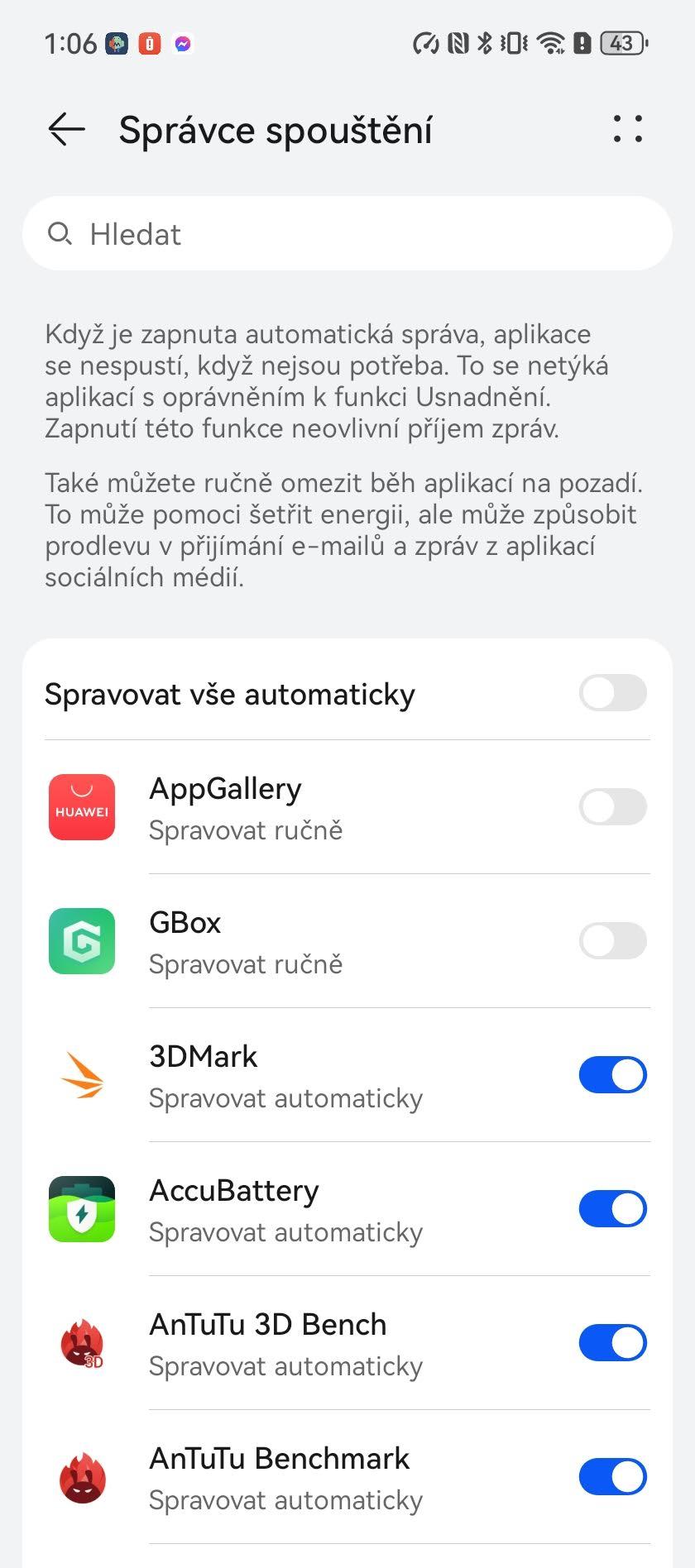The height and width of the screenshot is (1568, 695).
Task: Turn on GBox automatic management
Action: (x=612, y=941)
